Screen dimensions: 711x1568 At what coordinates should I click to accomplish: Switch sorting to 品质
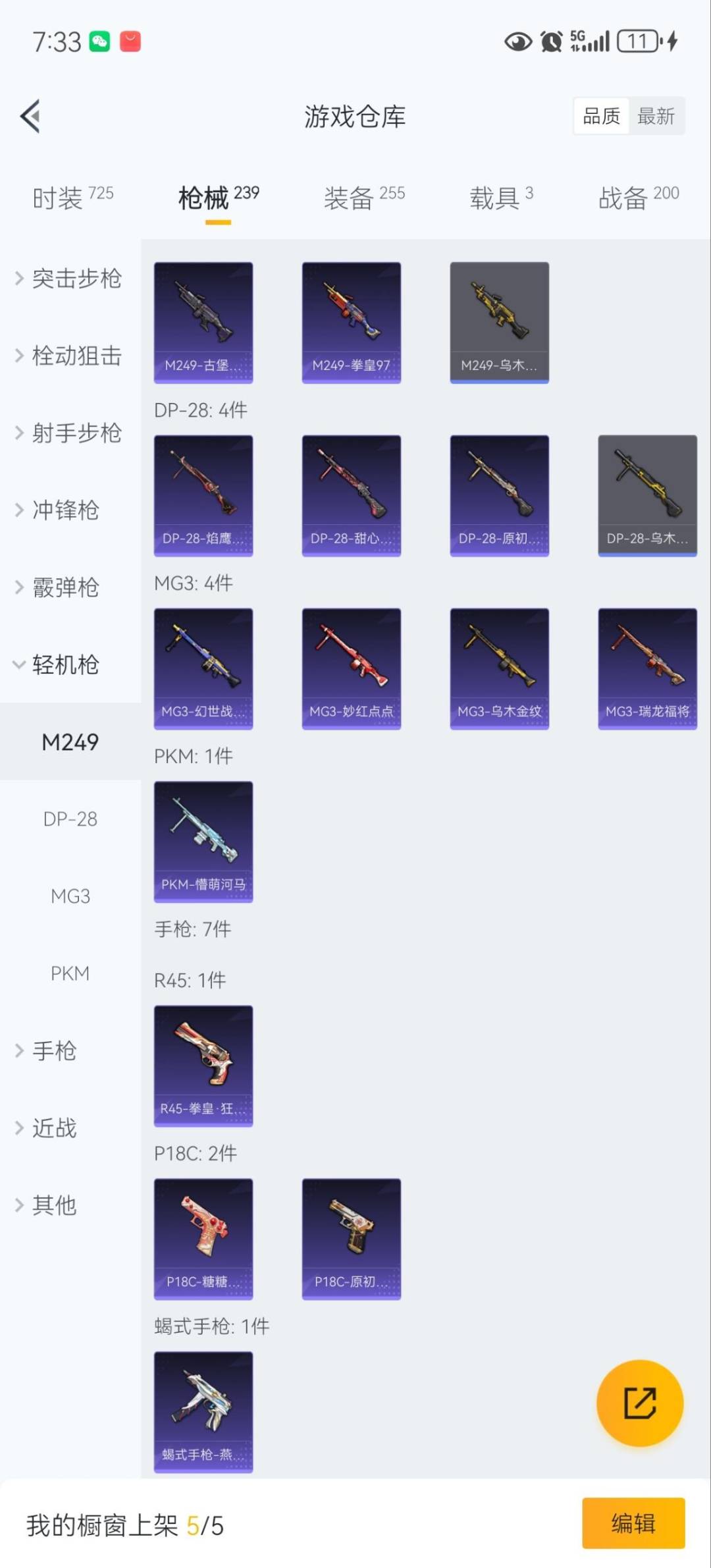600,115
